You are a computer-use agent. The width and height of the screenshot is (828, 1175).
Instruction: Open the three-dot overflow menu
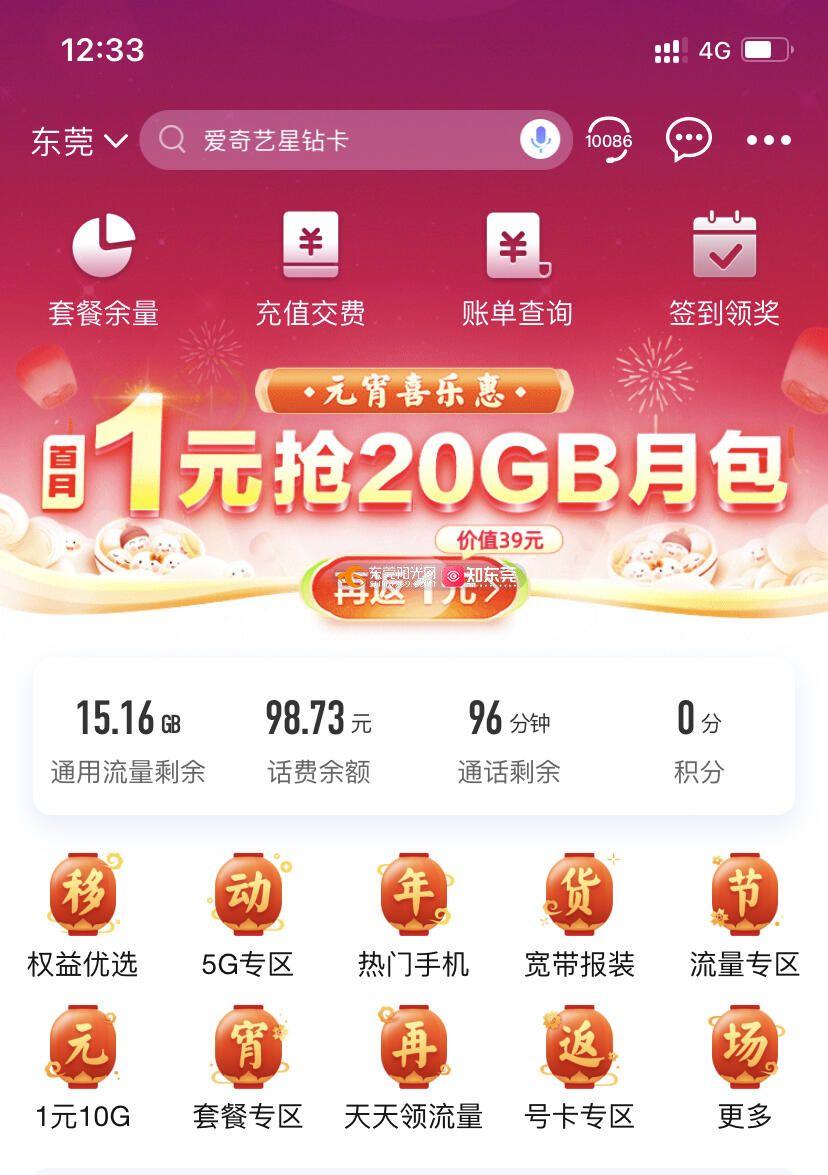click(768, 141)
